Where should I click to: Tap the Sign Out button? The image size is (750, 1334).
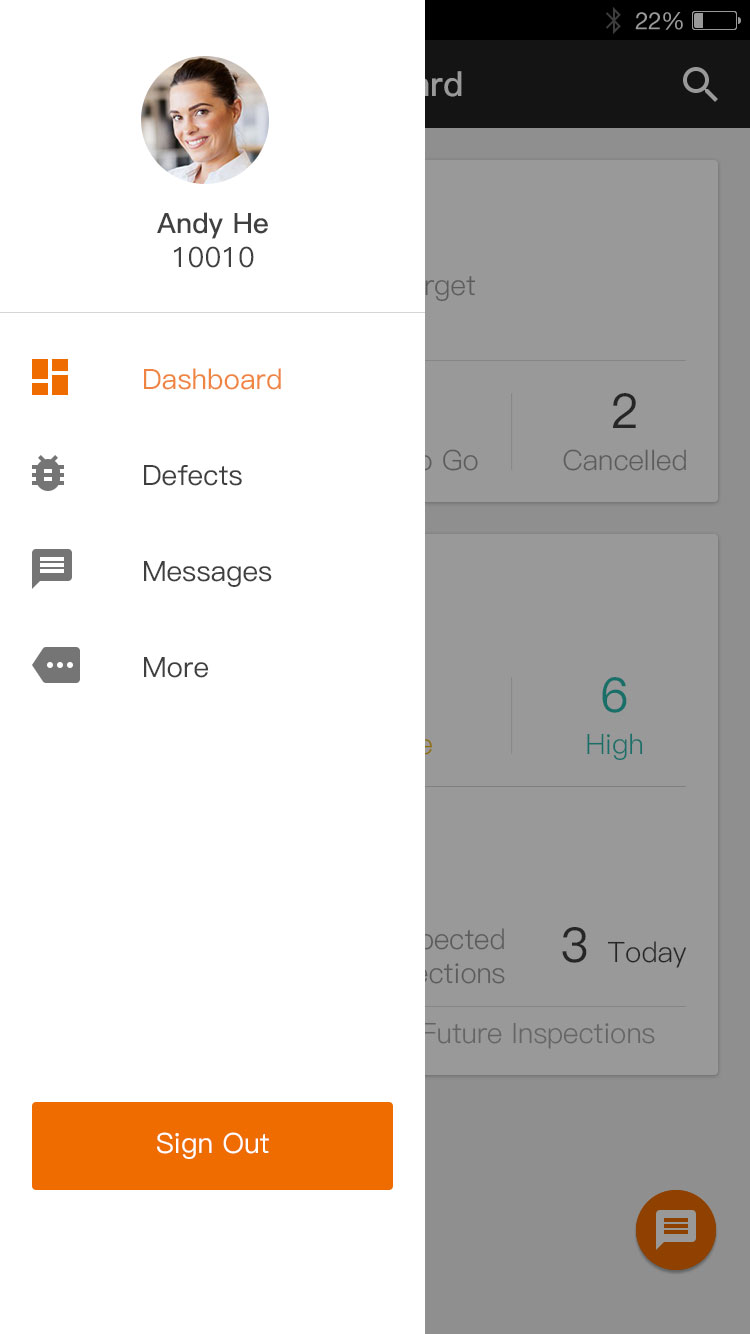[212, 1145]
